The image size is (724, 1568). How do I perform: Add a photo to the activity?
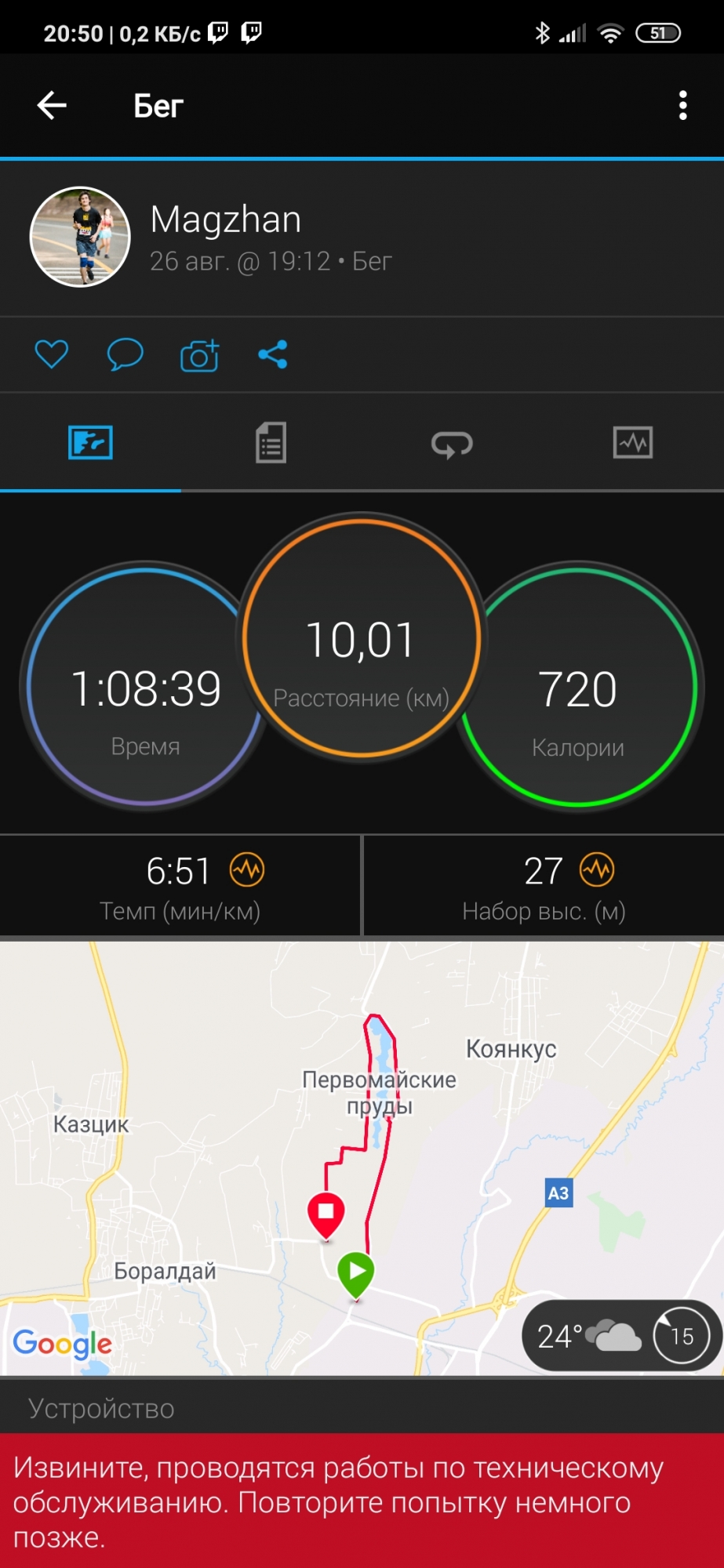[199, 355]
